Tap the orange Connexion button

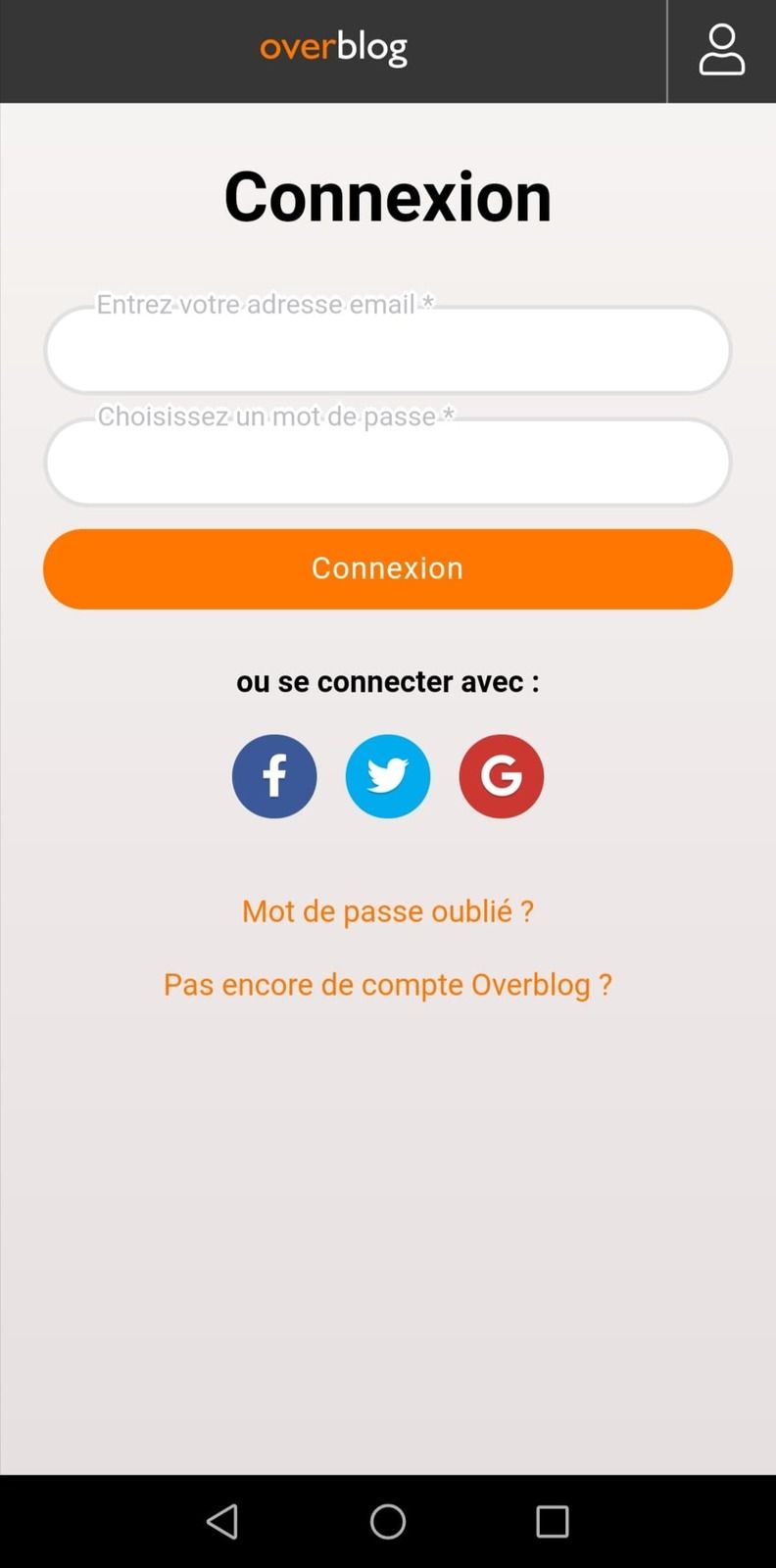tap(388, 568)
